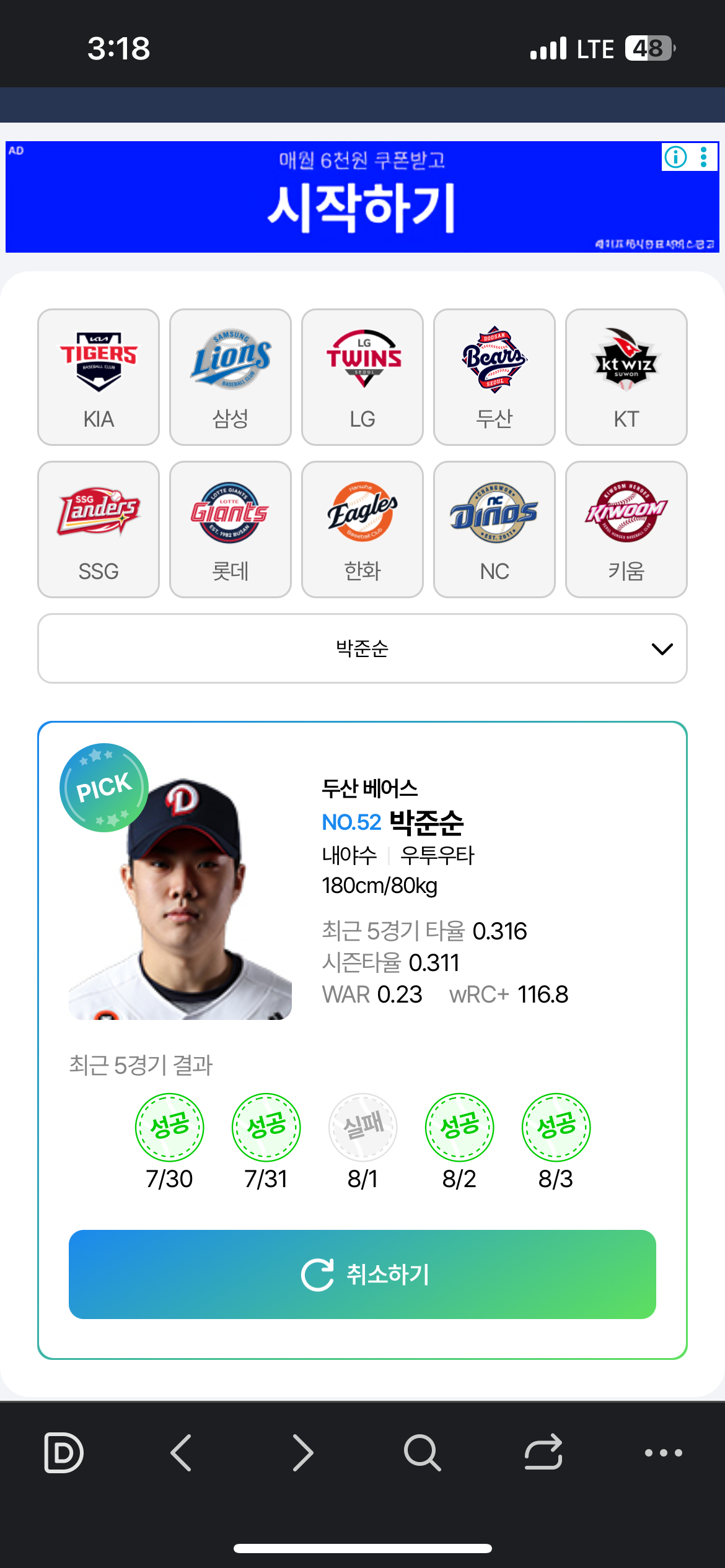Open the 시작하기 ad banner
This screenshot has width=725, height=1568.
pyautogui.click(x=362, y=204)
